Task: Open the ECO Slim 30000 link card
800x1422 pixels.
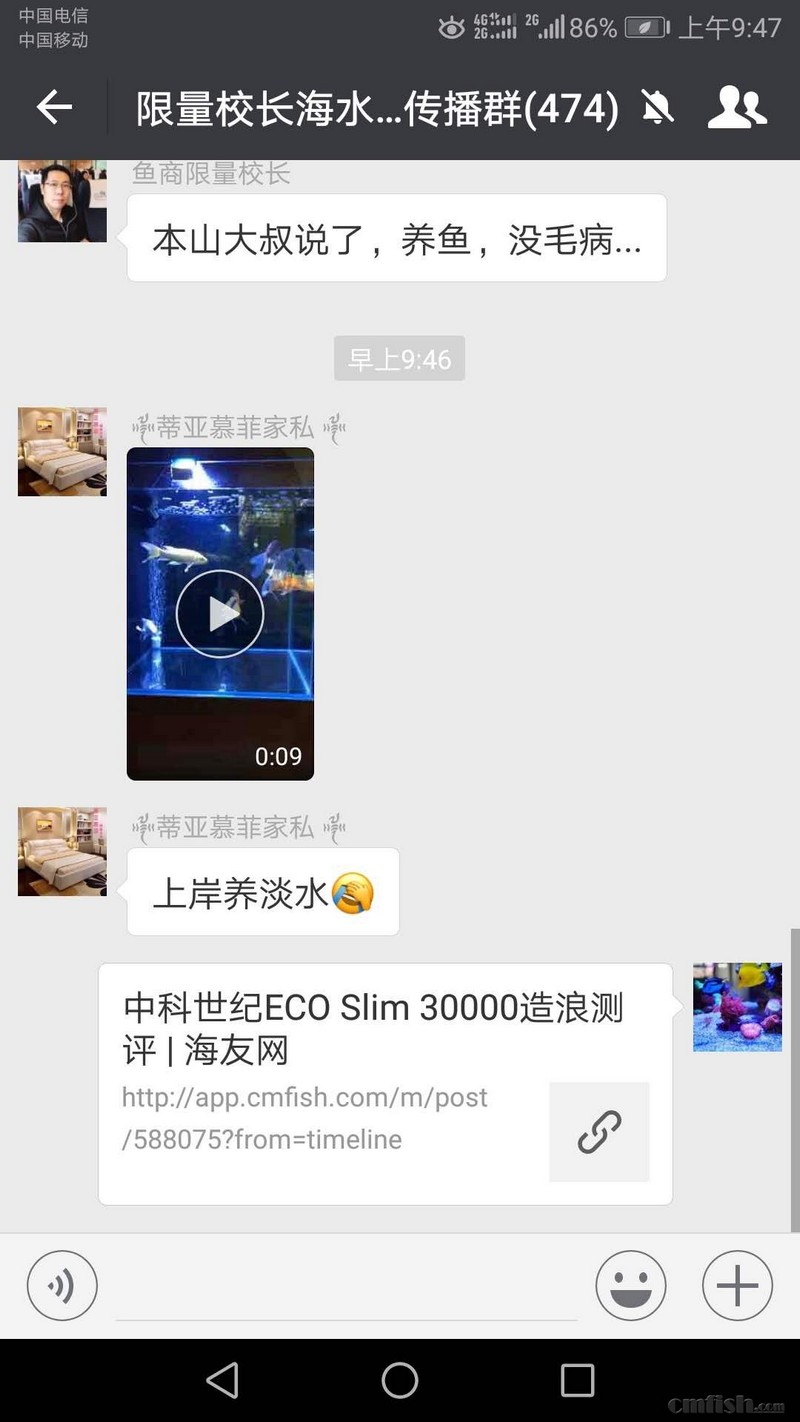Action: pos(385,1084)
